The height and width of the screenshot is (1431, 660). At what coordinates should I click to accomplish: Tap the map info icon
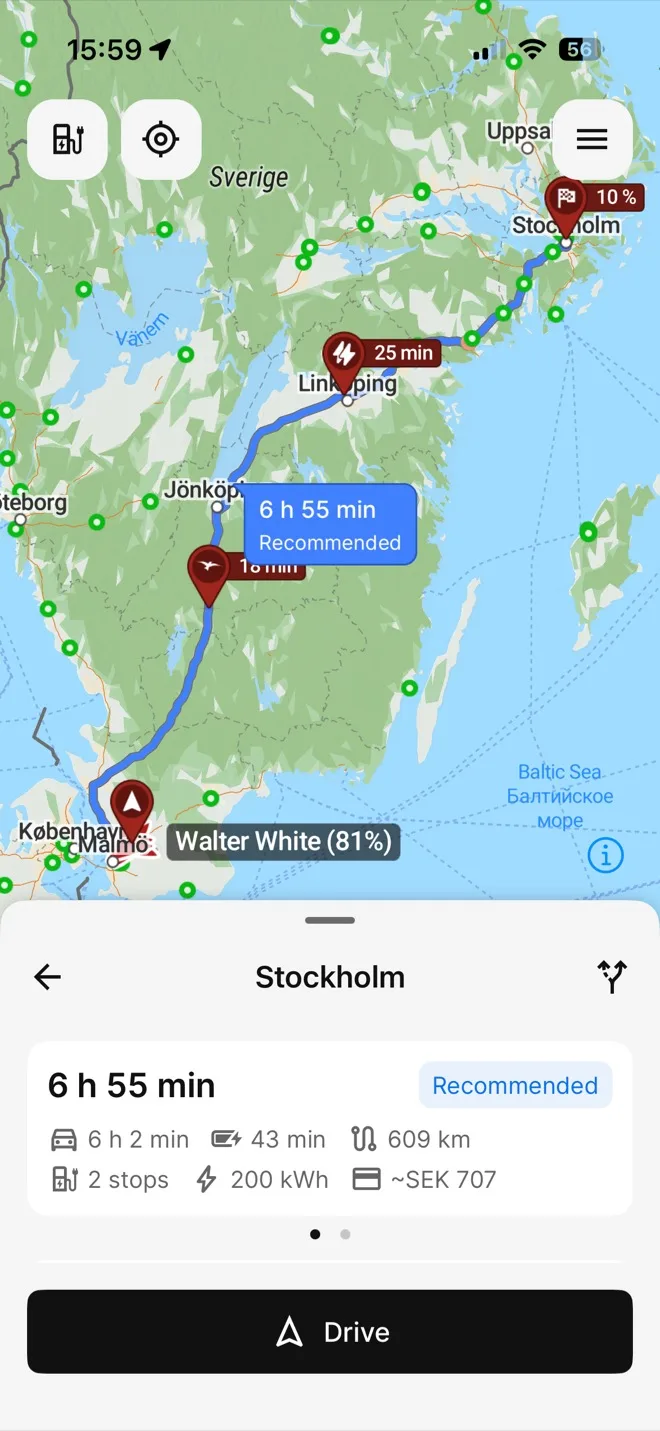[605, 855]
